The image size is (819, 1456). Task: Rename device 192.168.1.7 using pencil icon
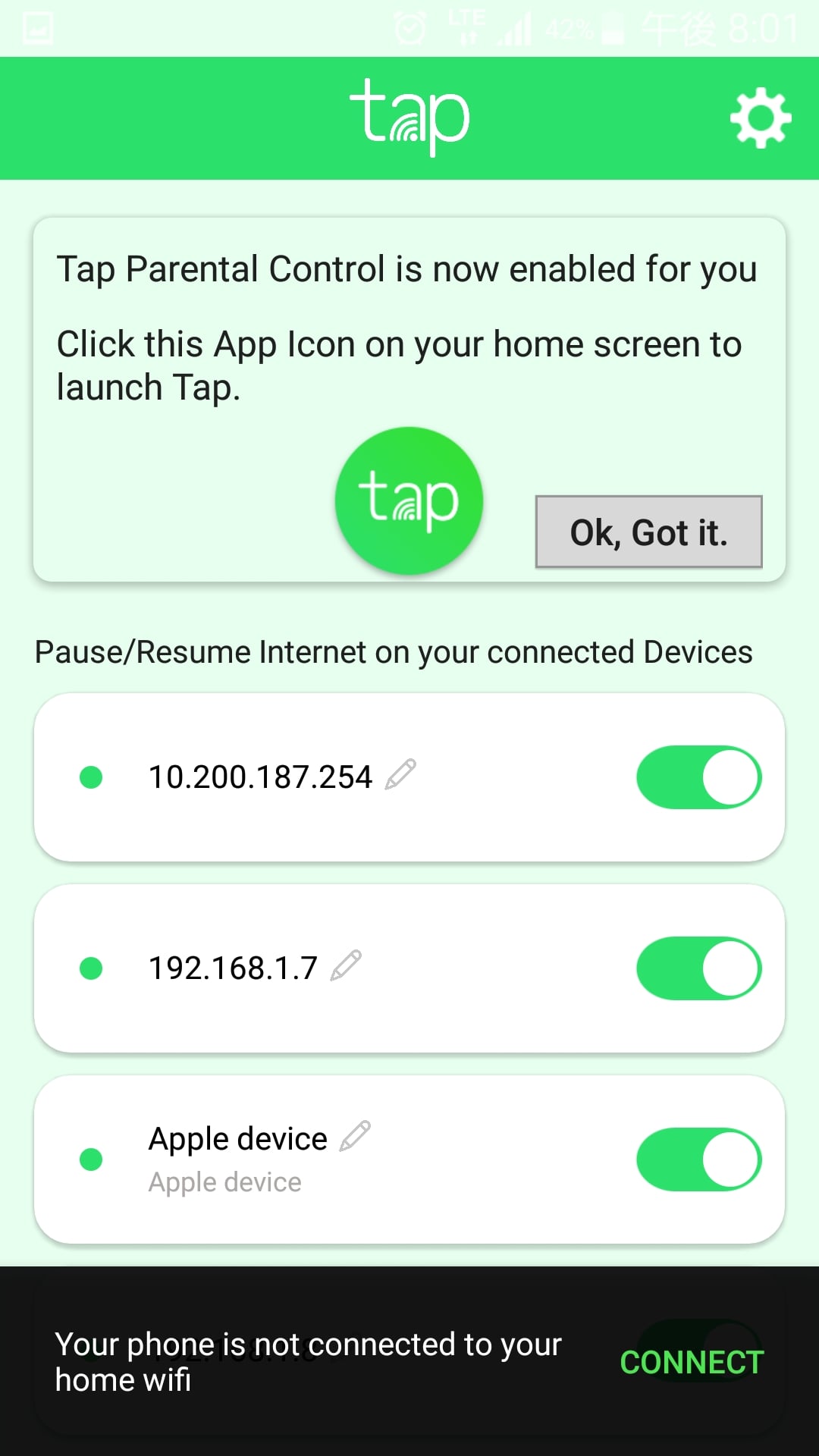click(x=346, y=965)
